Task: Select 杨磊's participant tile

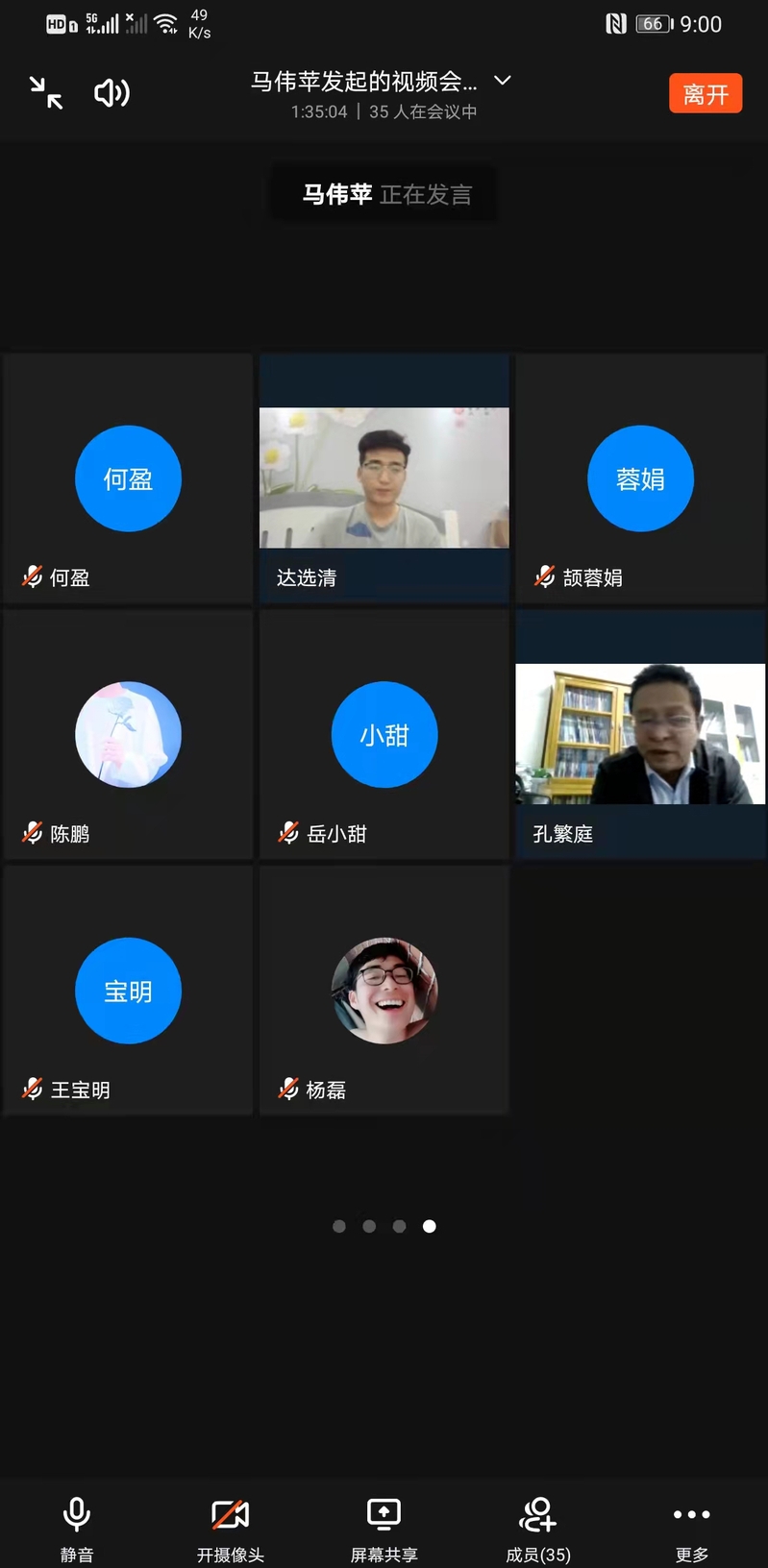Action: (x=384, y=991)
